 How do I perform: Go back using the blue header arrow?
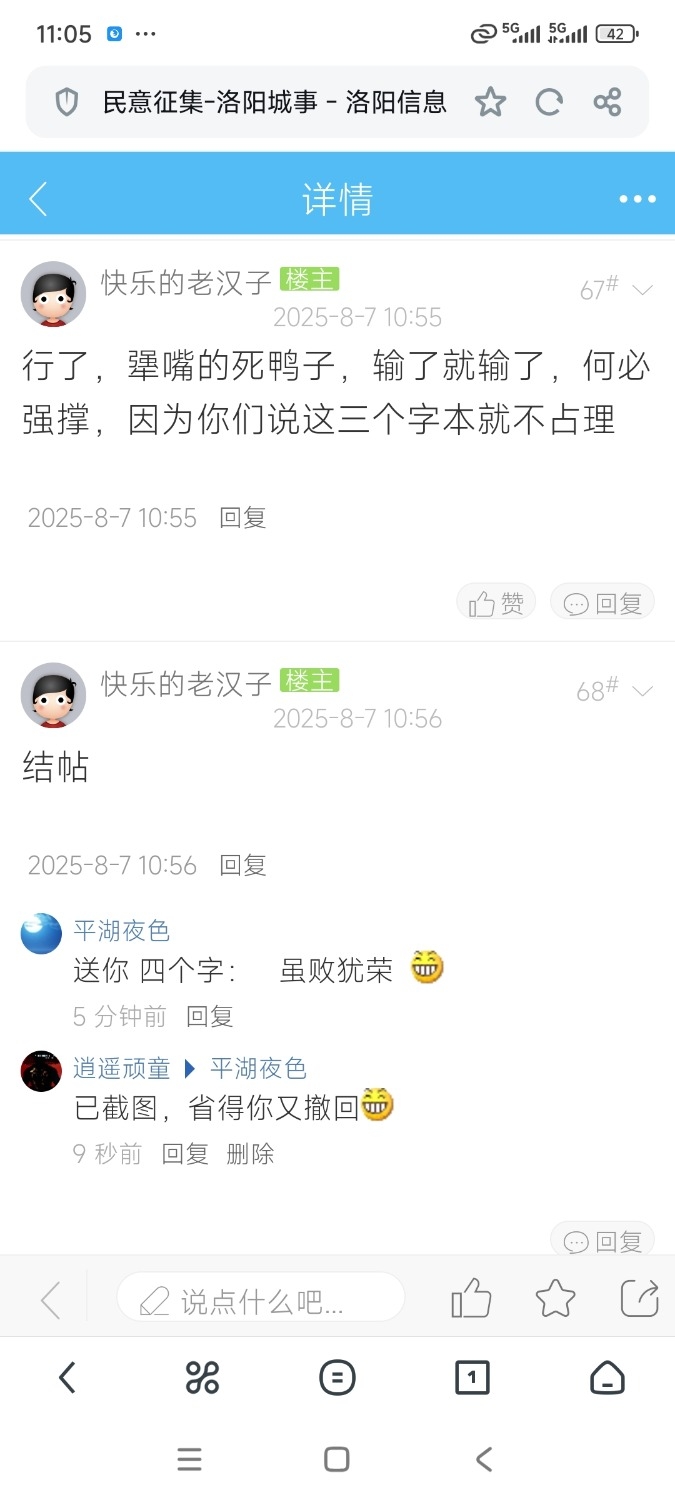38,199
